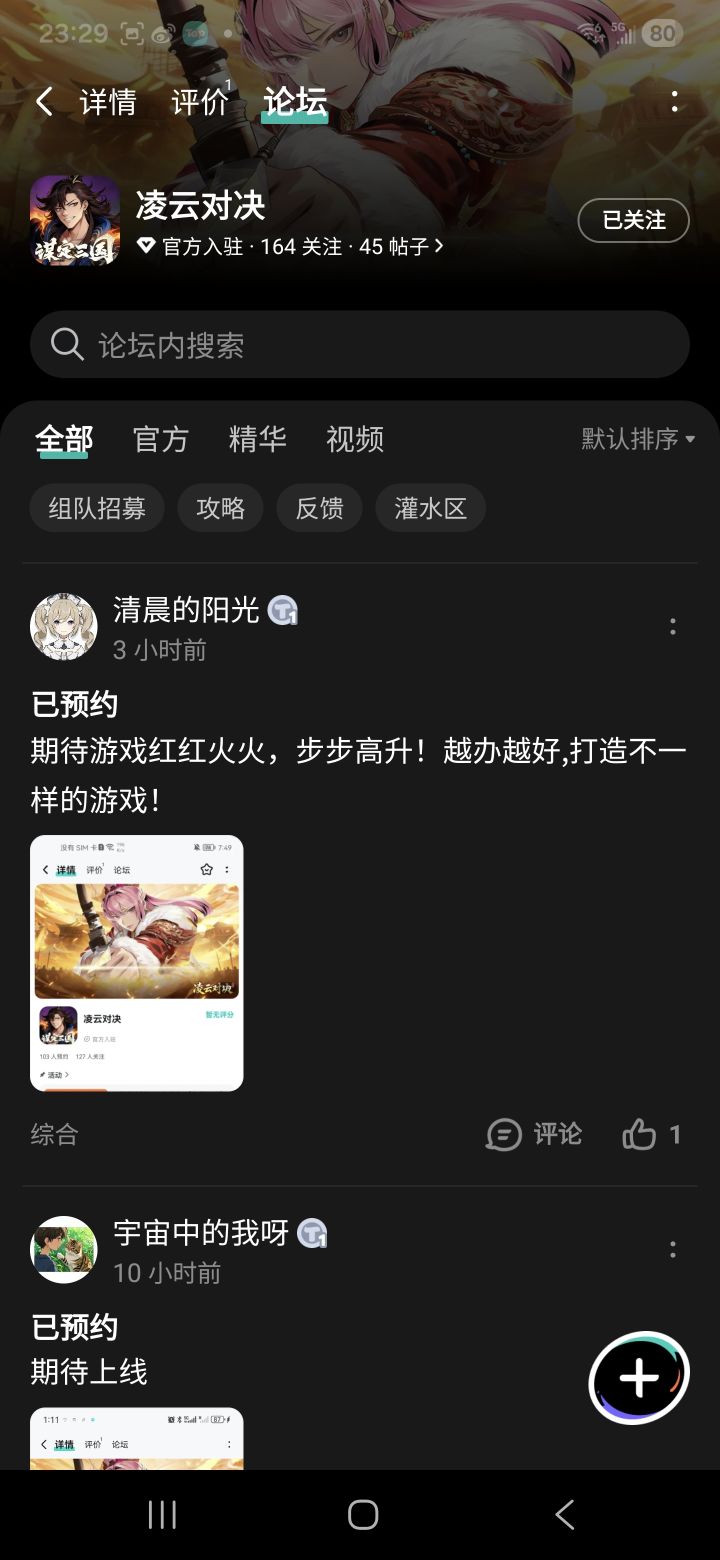Tap the magnifier icon in the search bar
Screen dimensions: 720x1560
(x=65, y=344)
